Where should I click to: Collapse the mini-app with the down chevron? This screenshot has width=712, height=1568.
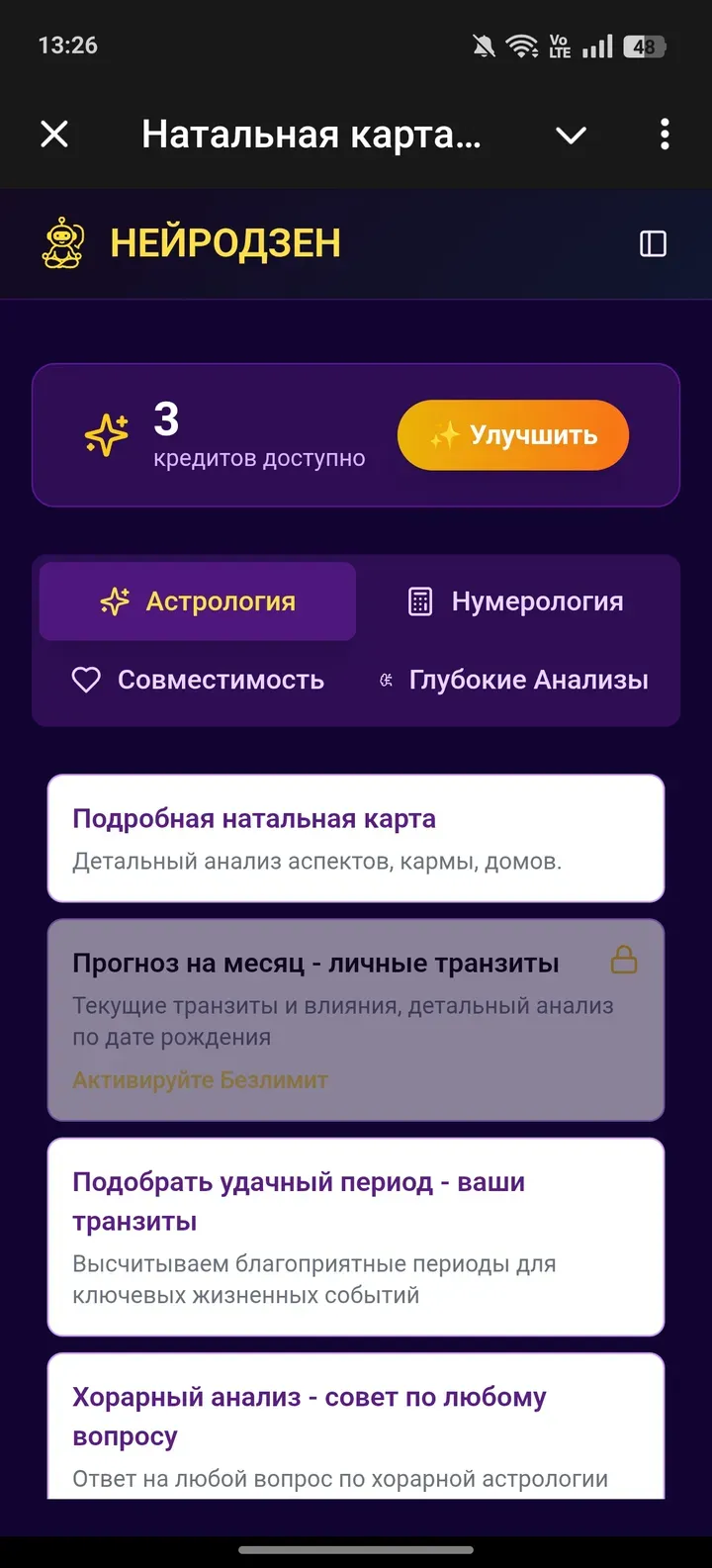(x=571, y=135)
